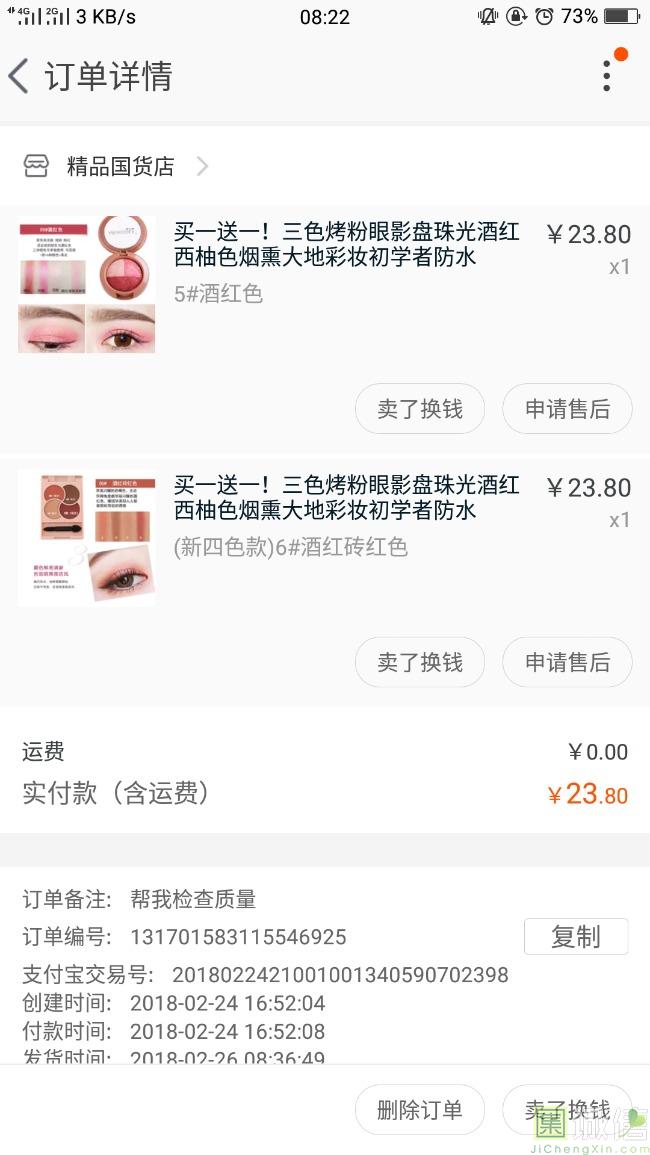650x1155 pixels.
Task: Tap 卖了换钱 for the 5#酒红色 item
Action: (x=420, y=409)
